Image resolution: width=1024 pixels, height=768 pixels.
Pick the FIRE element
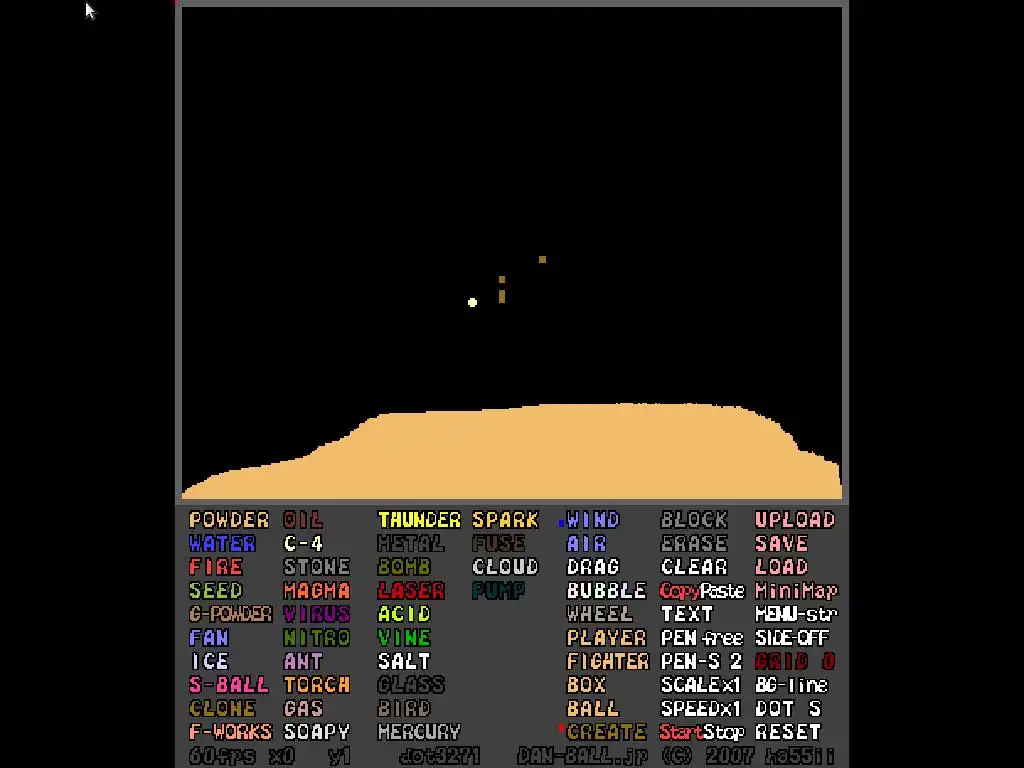[x=216, y=567]
